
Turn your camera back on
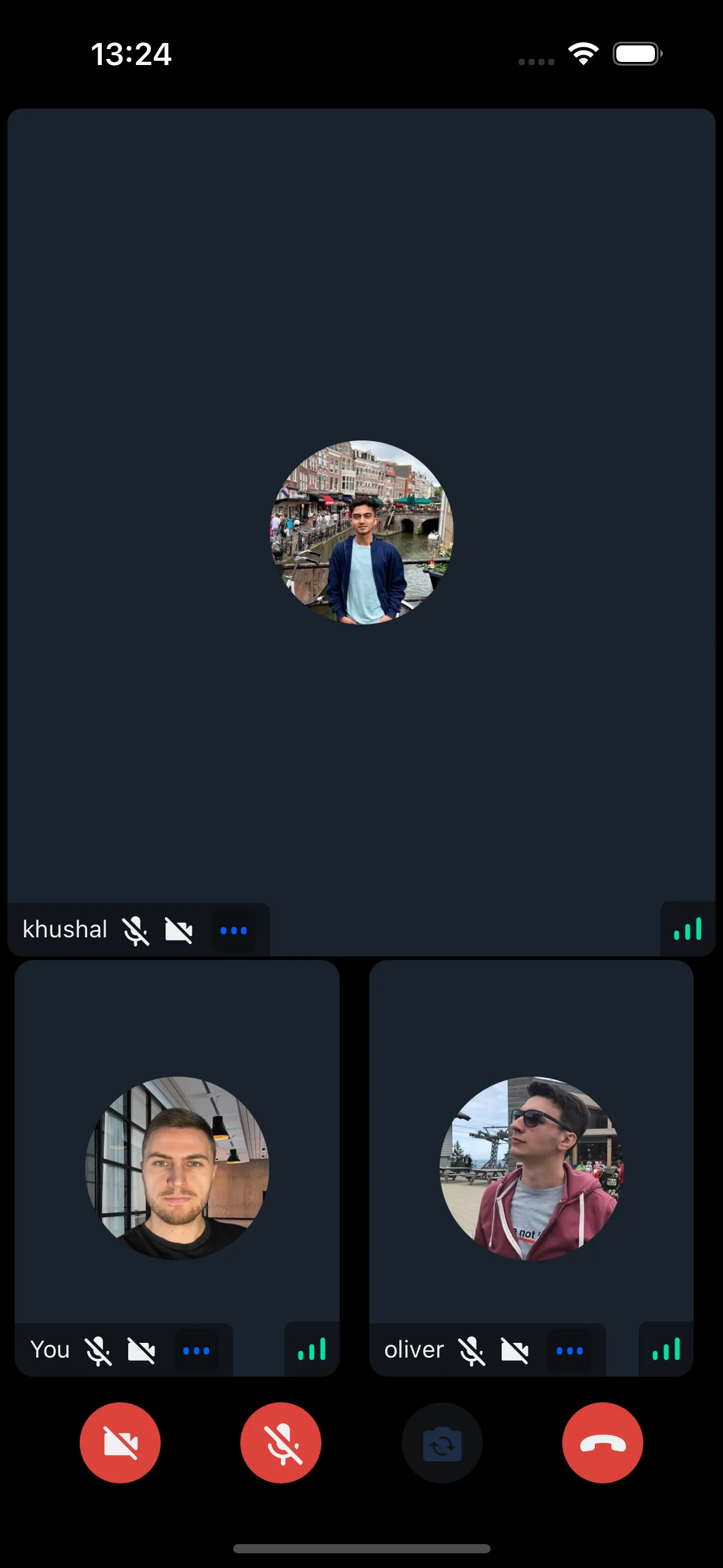pyautogui.click(x=120, y=1443)
